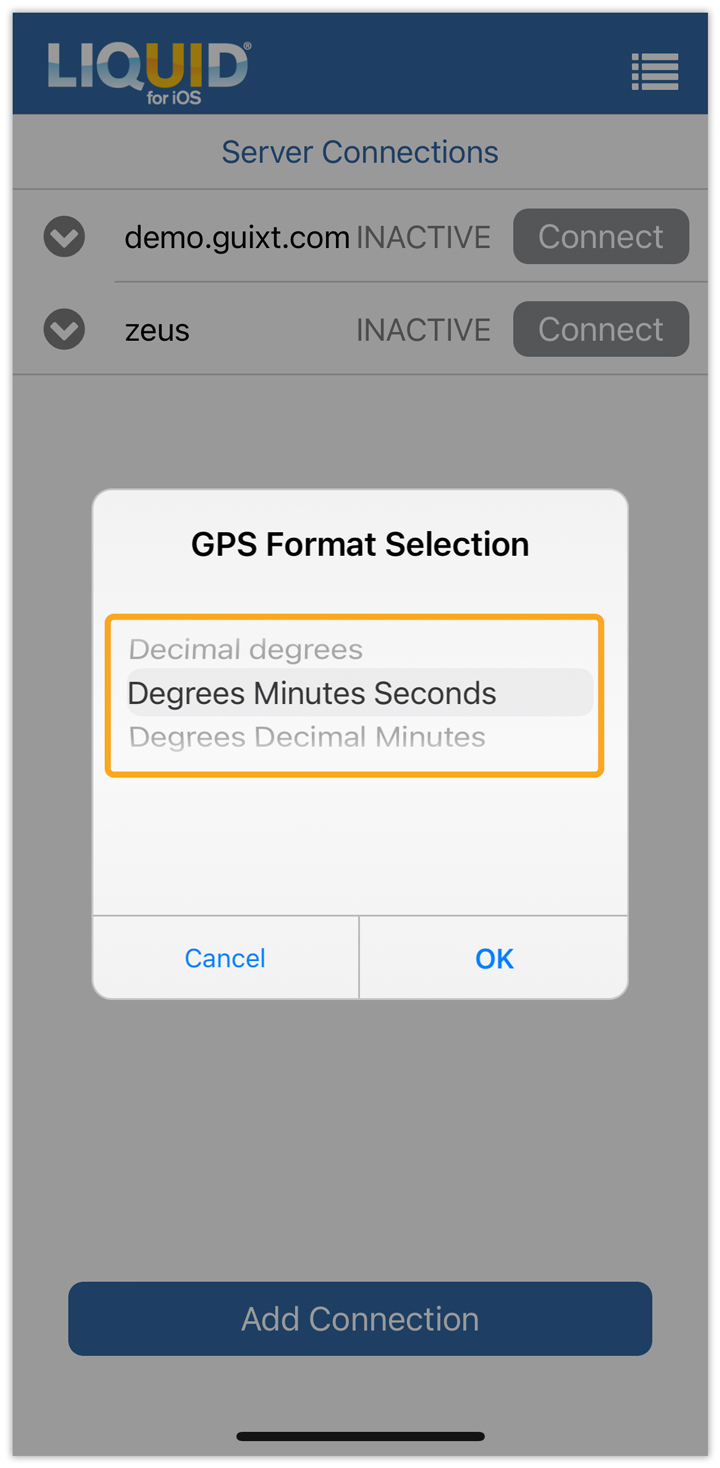Connect to demo.guixt.com server
The width and height of the screenshot is (720, 1468).
pyautogui.click(x=601, y=237)
